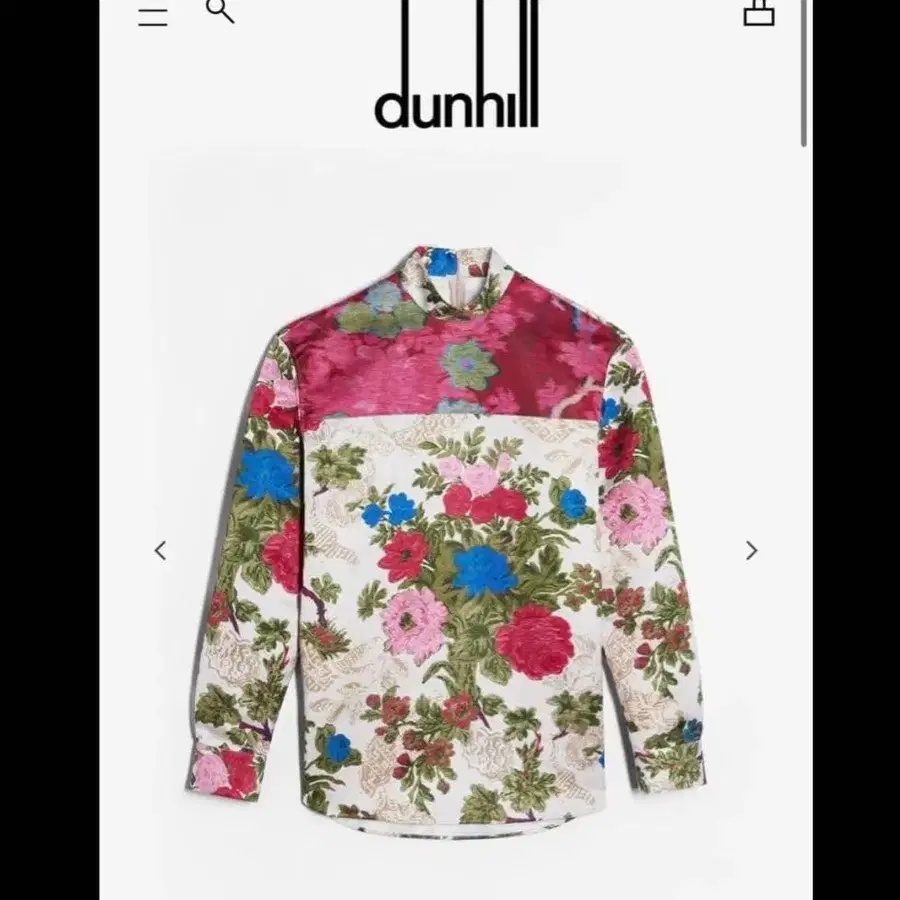Open the hamburger menu
Image resolution: width=900 pixels, height=900 pixels.
click(153, 17)
